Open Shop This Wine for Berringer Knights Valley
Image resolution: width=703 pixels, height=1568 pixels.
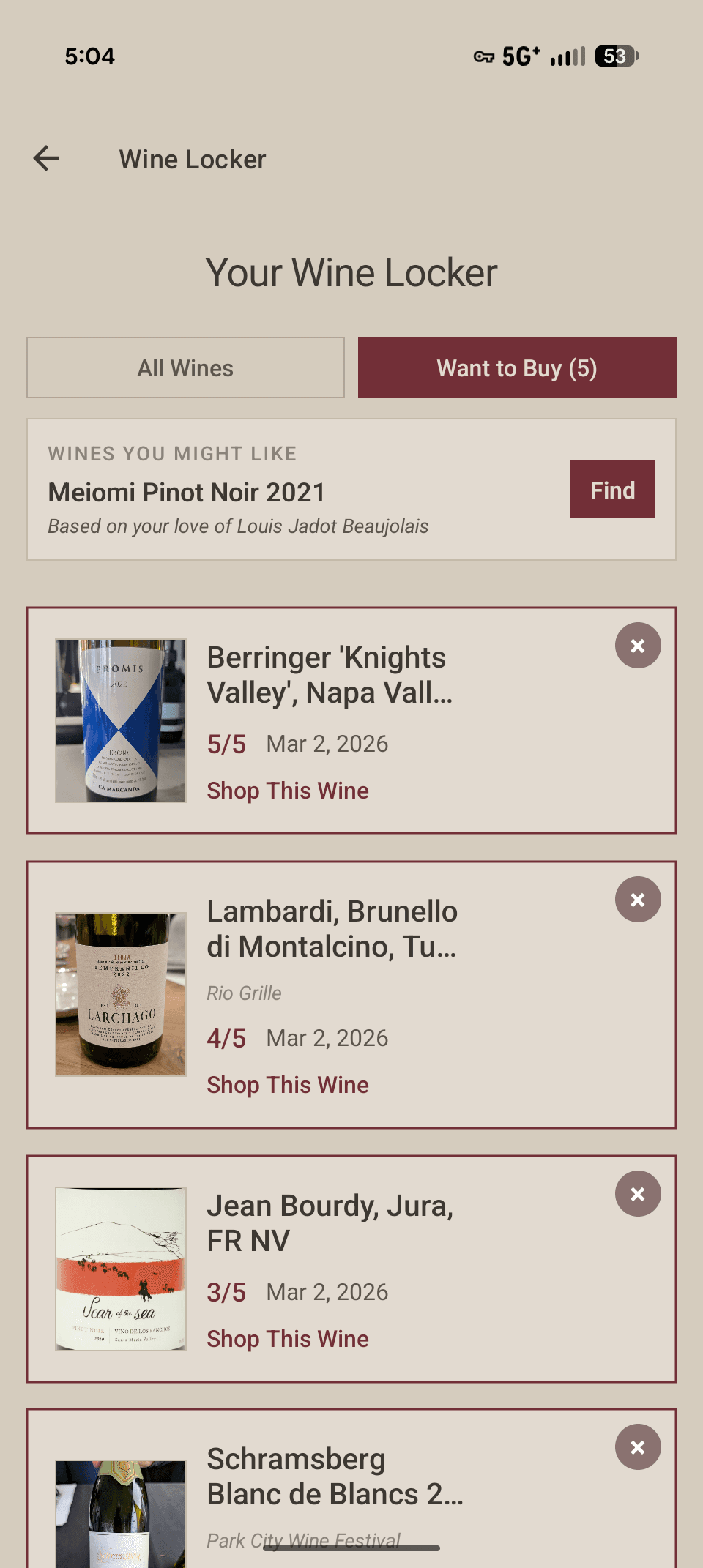tap(288, 791)
